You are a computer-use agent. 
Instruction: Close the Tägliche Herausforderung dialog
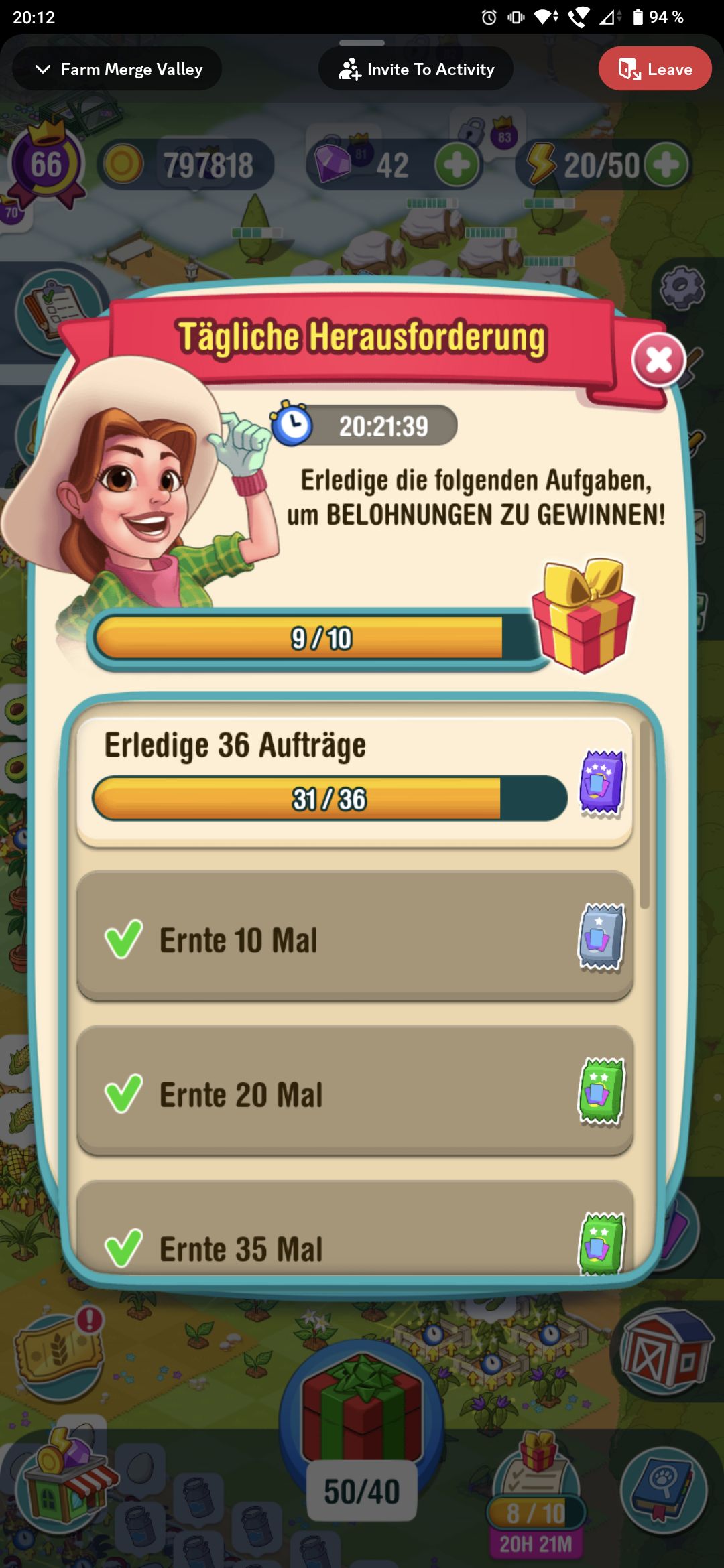[x=658, y=361]
